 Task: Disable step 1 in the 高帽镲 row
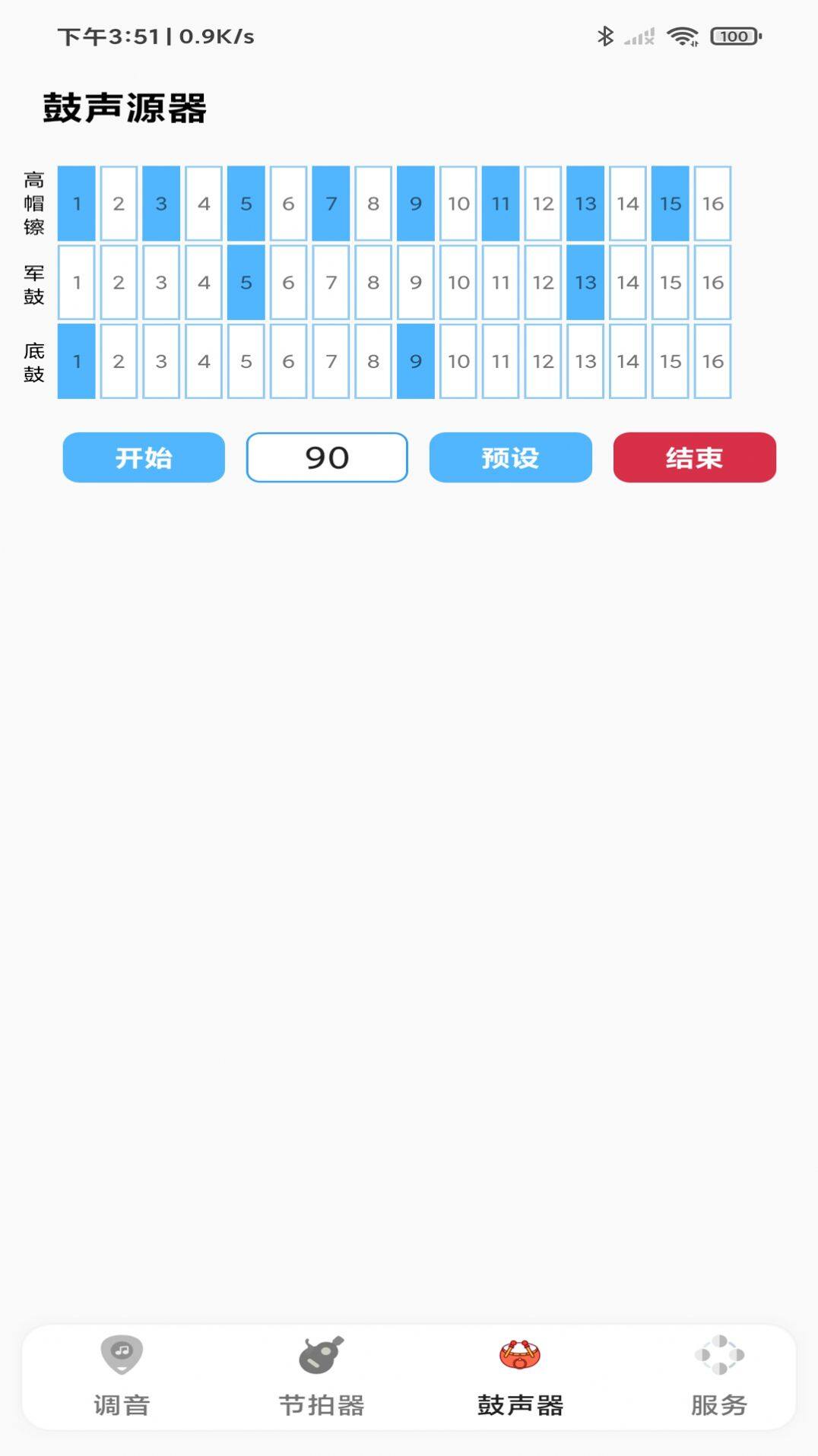click(x=77, y=204)
